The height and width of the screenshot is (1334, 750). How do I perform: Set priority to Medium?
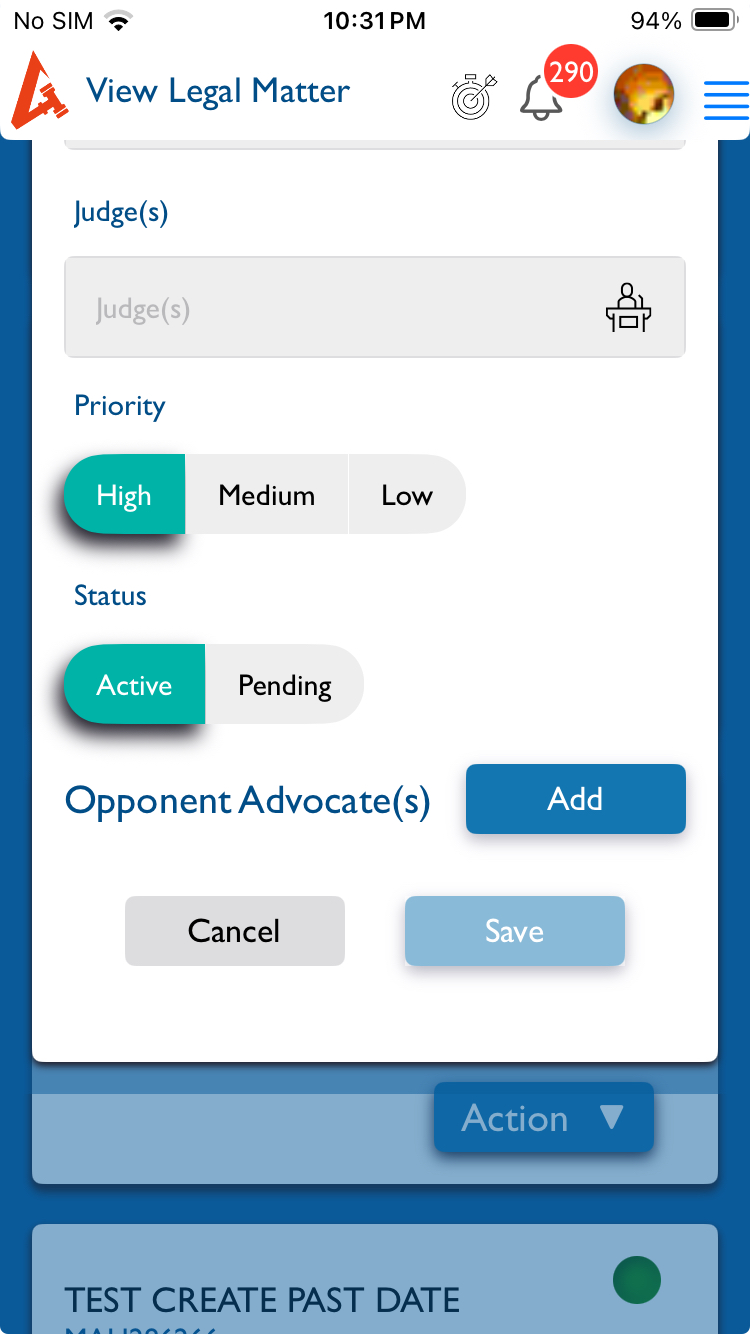[267, 495]
